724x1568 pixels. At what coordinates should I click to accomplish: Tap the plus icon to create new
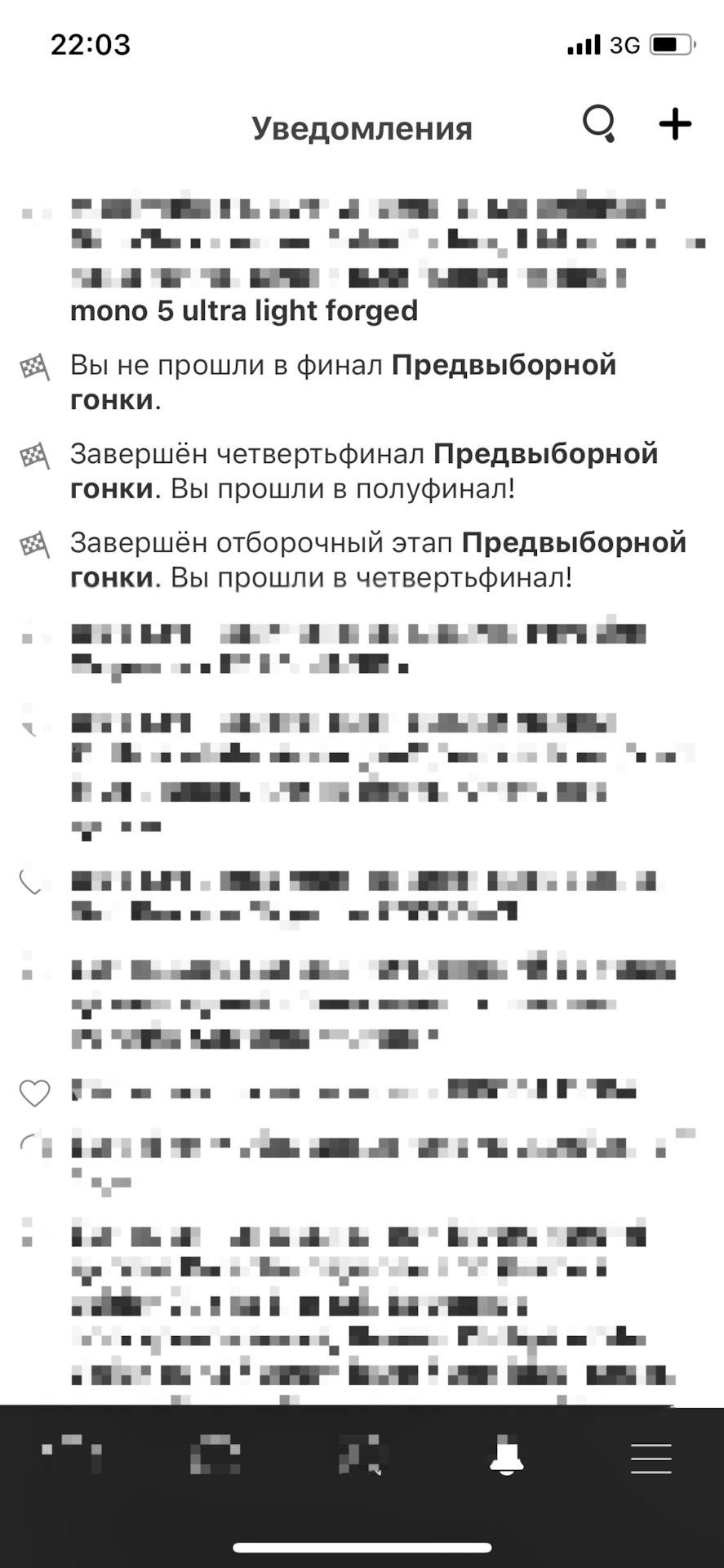(x=675, y=125)
